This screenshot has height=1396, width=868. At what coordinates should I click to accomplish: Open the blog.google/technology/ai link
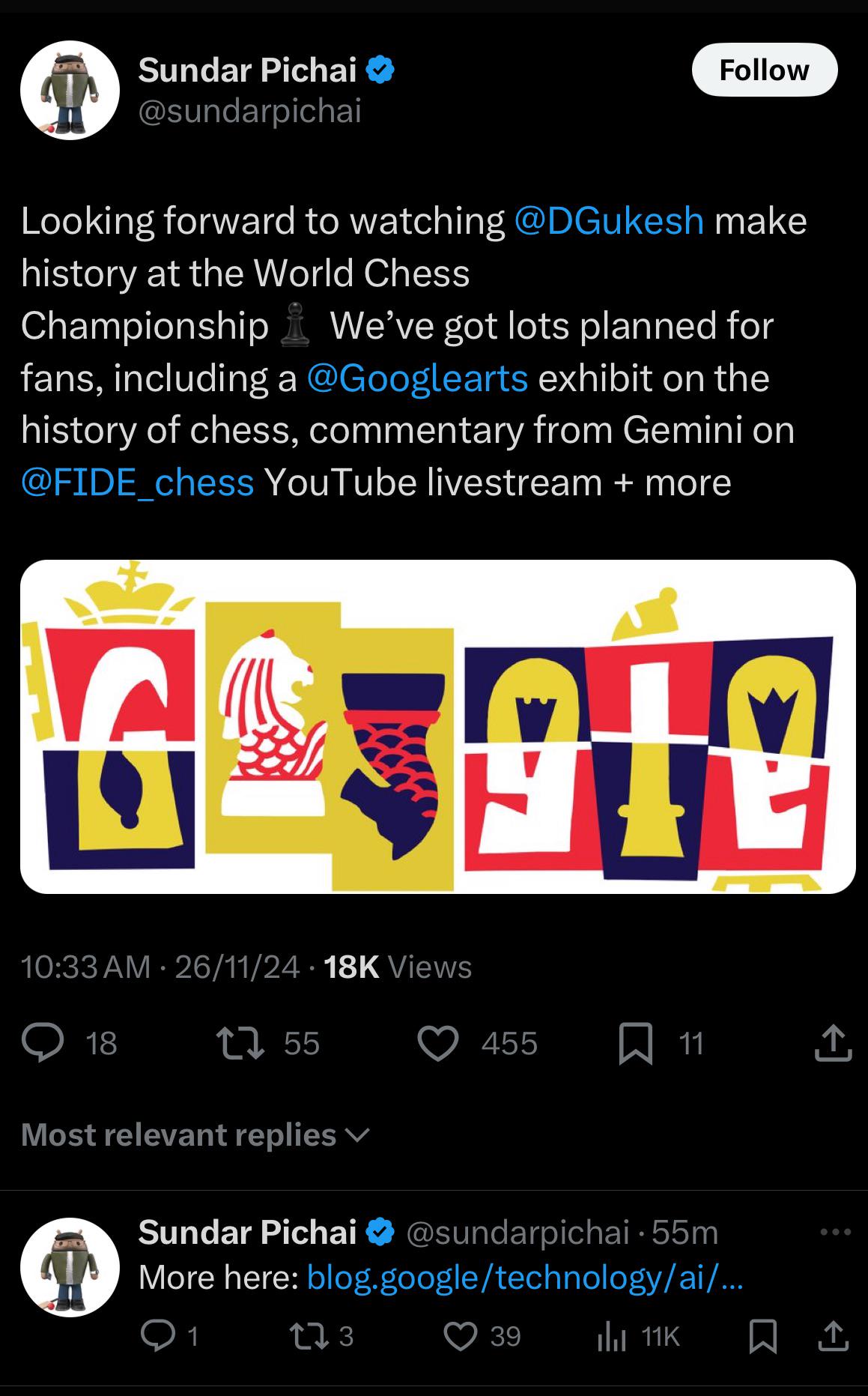coord(524,1277)
